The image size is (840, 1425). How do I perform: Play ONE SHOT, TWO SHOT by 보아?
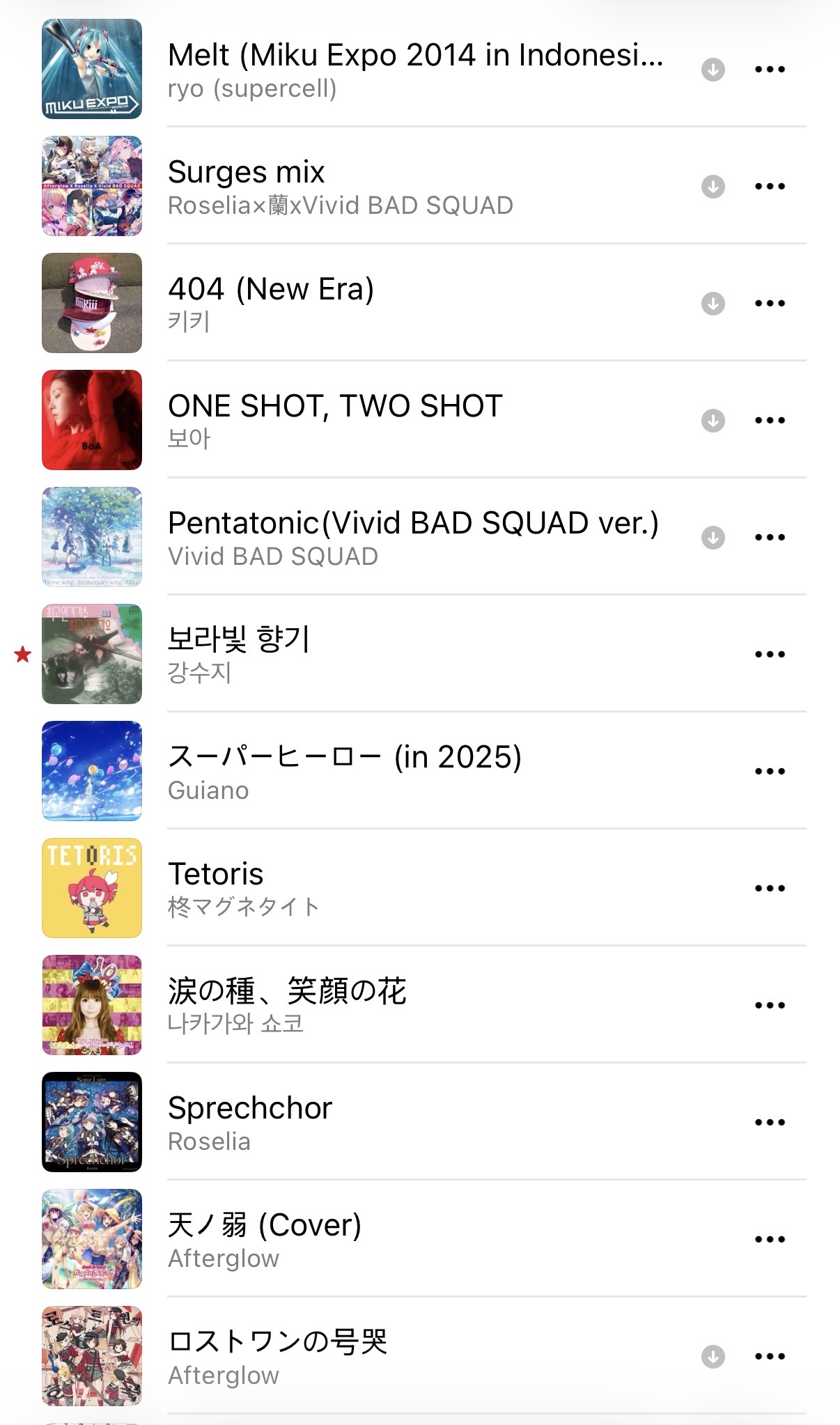pyautogui.click(x=334, y=421)
